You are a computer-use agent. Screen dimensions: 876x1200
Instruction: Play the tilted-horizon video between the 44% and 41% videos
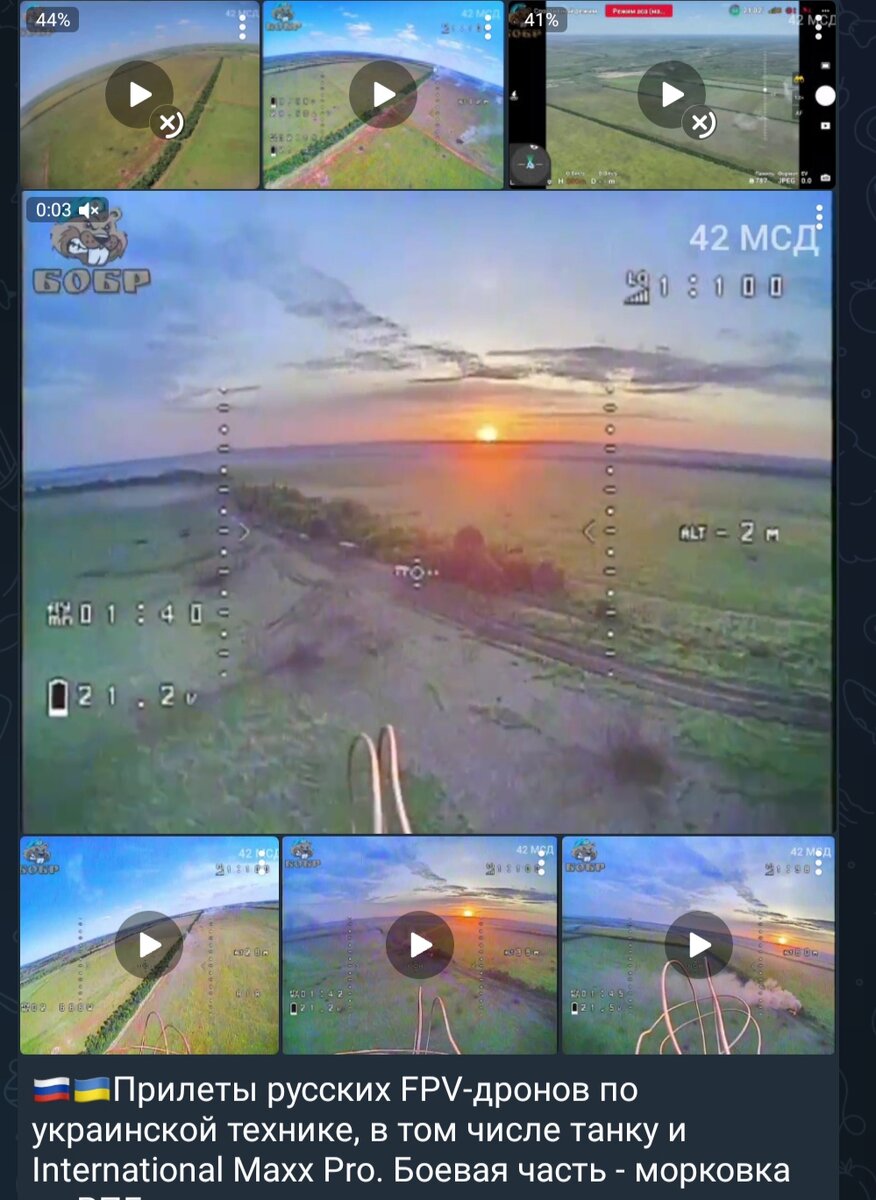click(x=384, y=95)
